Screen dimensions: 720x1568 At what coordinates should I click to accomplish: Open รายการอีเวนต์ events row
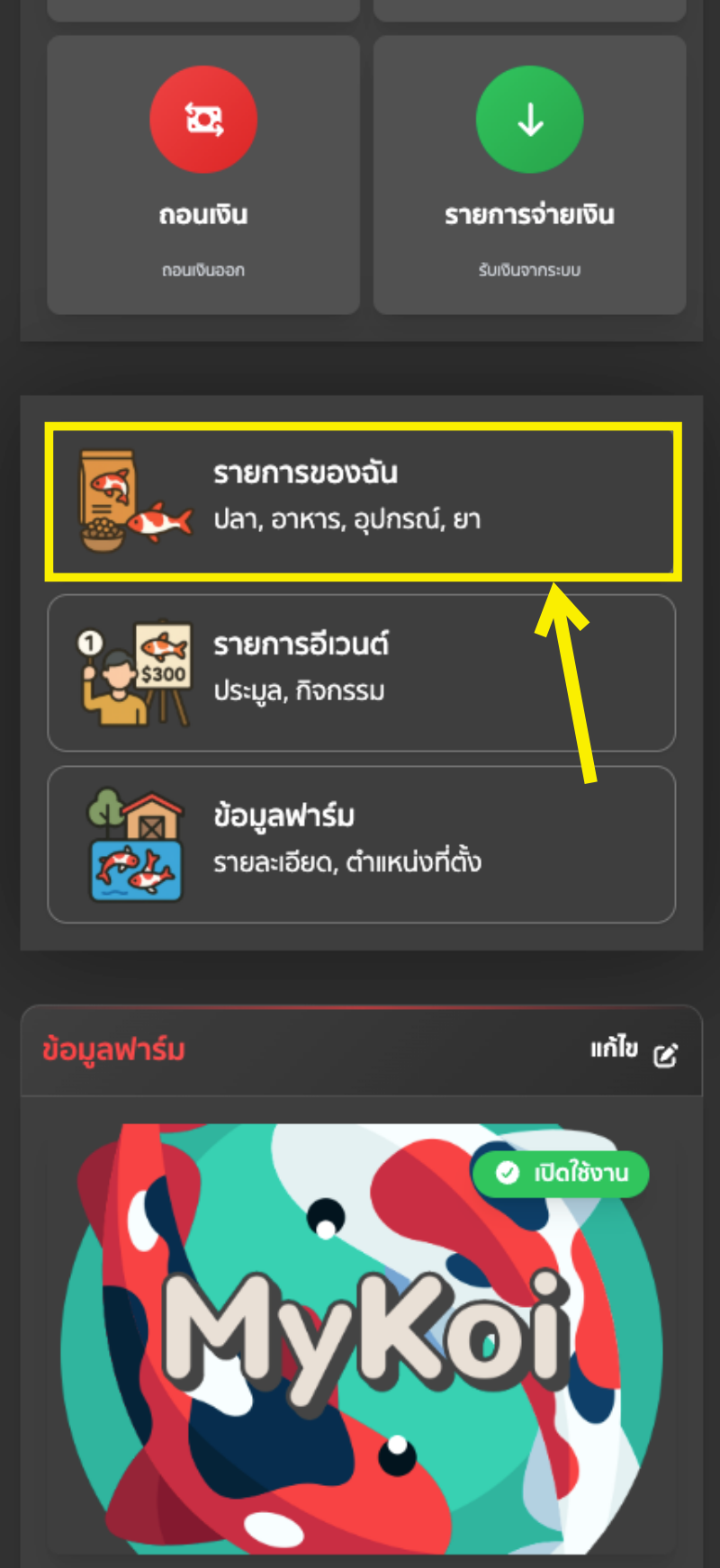point(362,672)
